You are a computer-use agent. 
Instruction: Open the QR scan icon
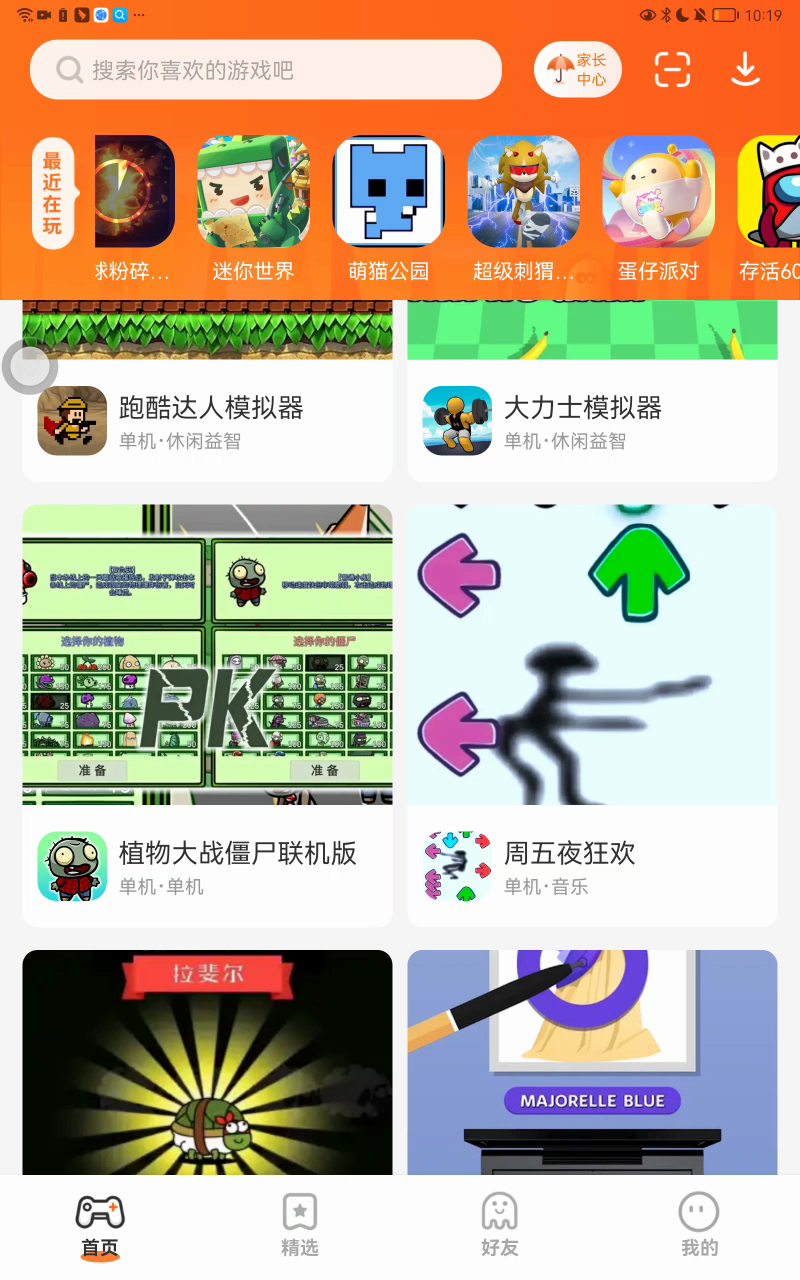click(673, 70)
